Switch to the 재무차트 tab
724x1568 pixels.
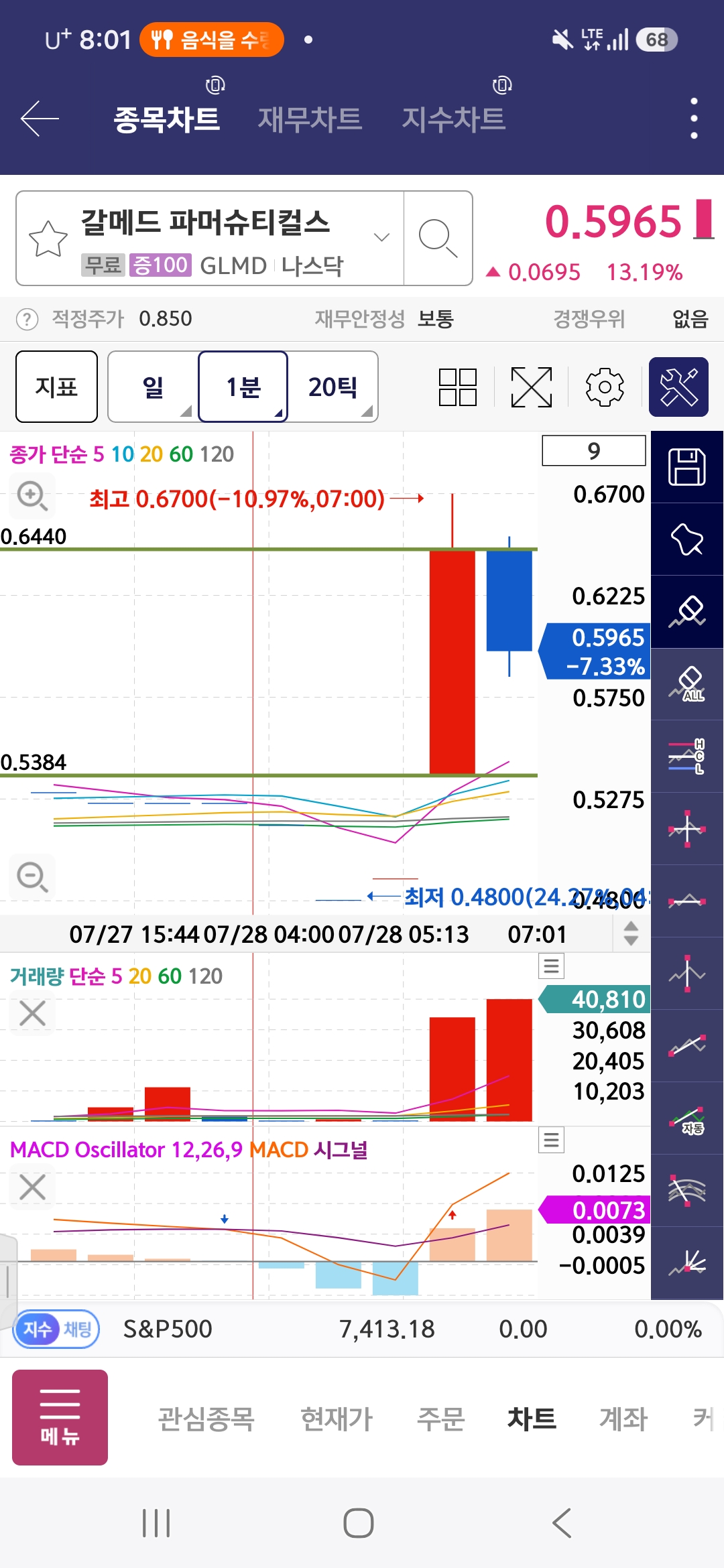click(x=310, y=119)
